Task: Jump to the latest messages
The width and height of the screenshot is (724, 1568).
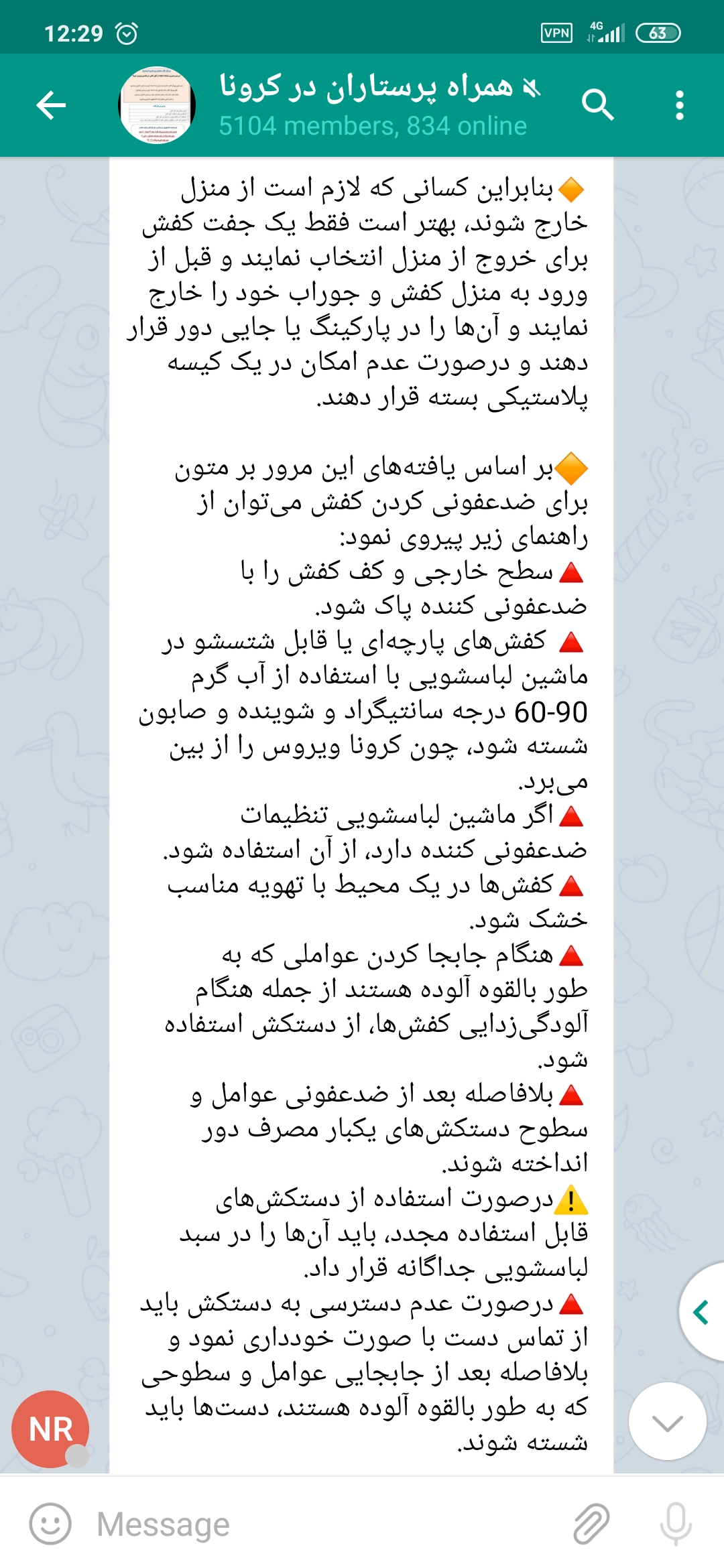Action: 668,1421
